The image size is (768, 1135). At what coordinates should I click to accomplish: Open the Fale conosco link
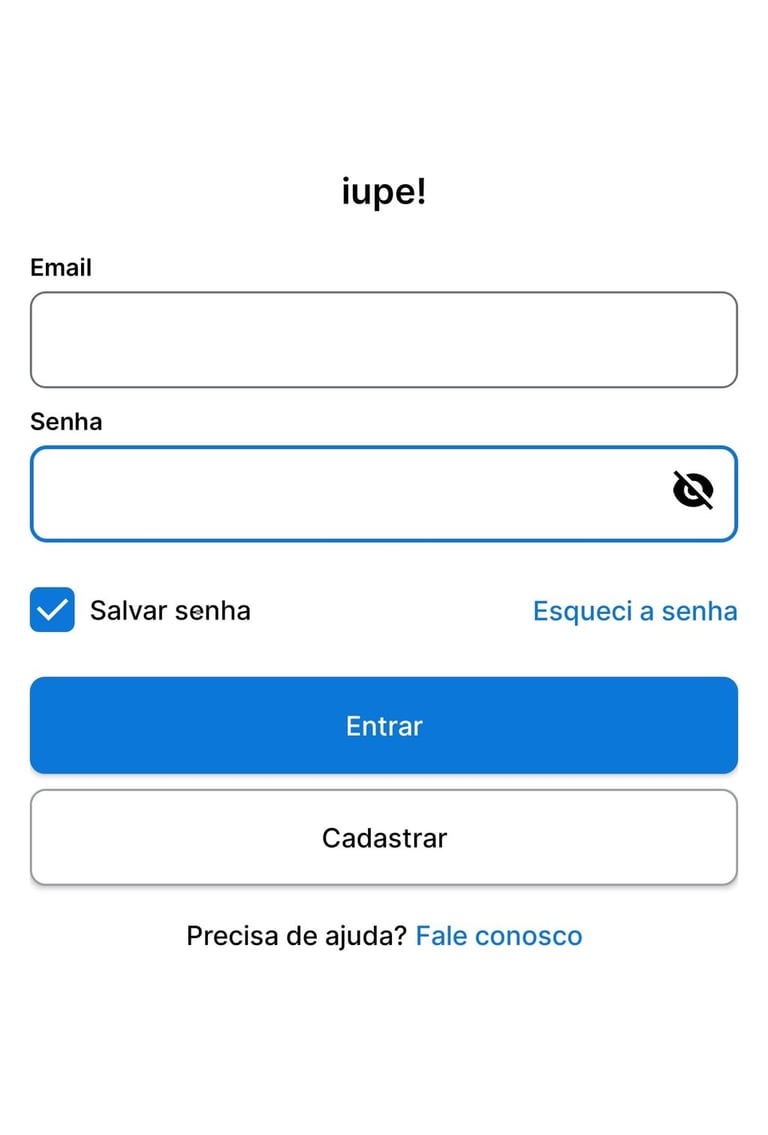498,936
